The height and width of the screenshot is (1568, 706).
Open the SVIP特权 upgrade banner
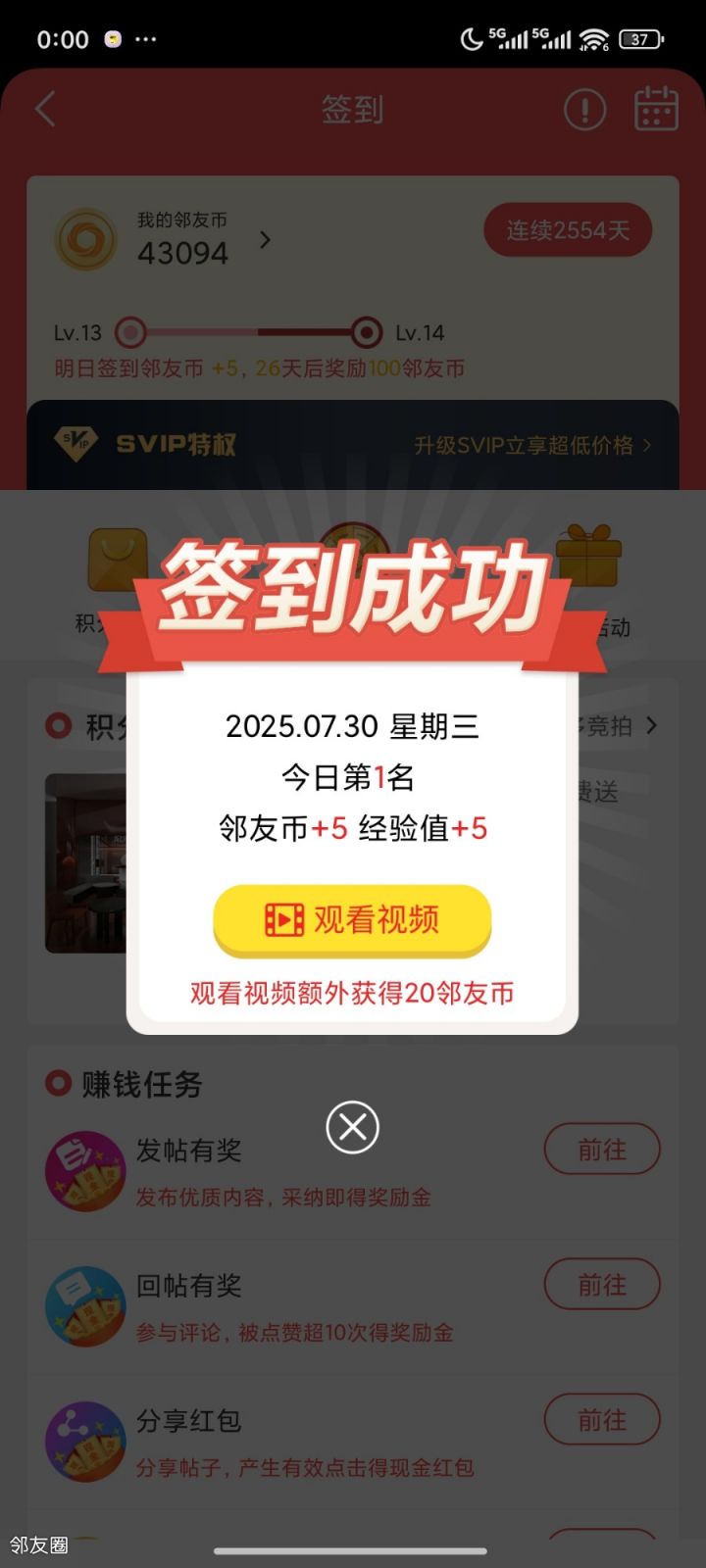click(353, 445)
